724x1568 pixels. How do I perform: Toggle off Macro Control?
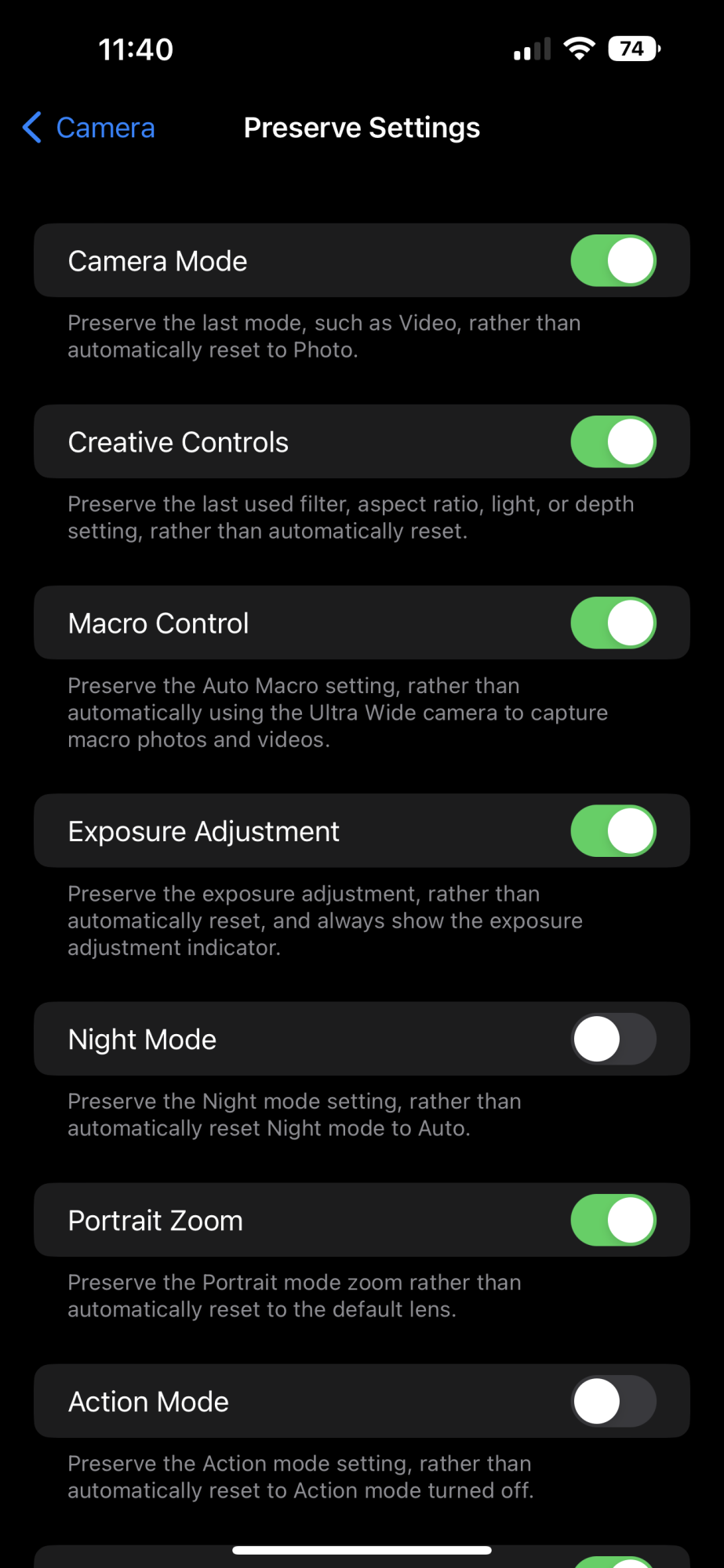tap(613, 623)
